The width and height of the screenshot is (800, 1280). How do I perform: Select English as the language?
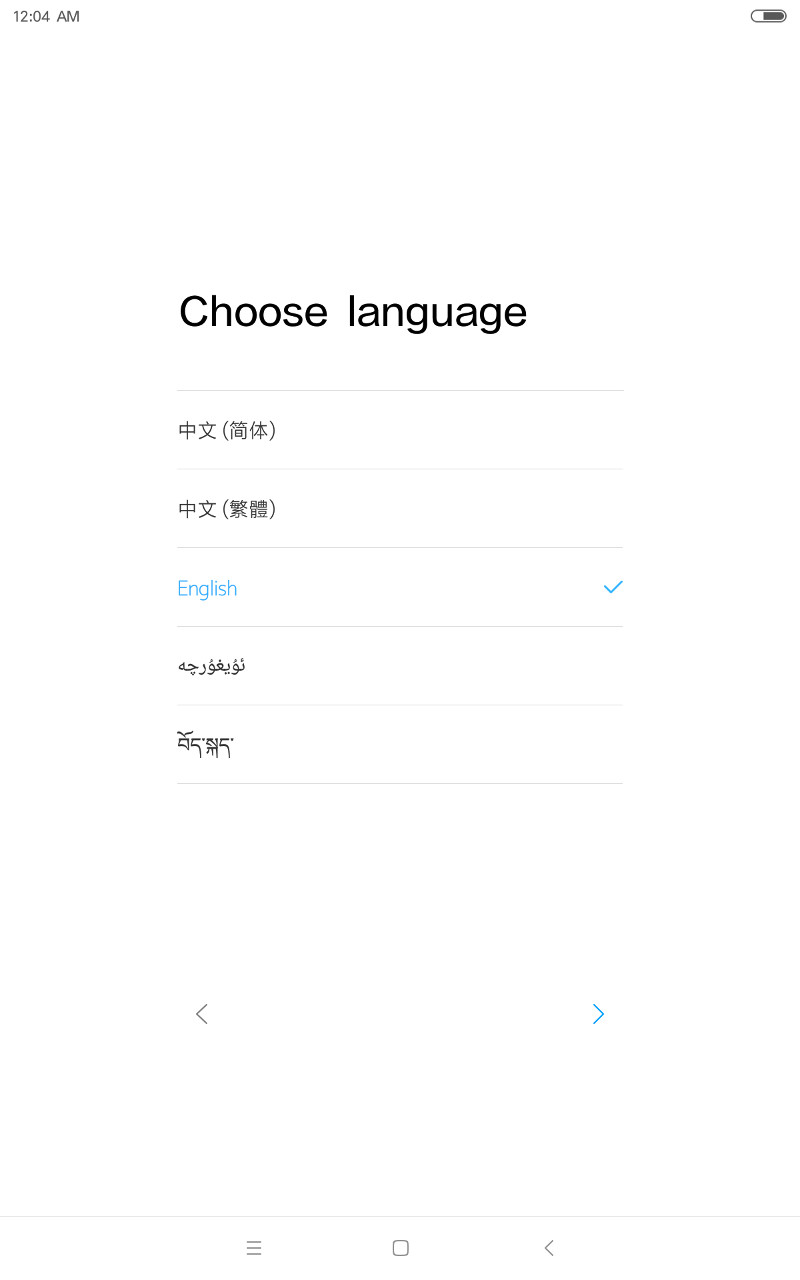(399, 588)
